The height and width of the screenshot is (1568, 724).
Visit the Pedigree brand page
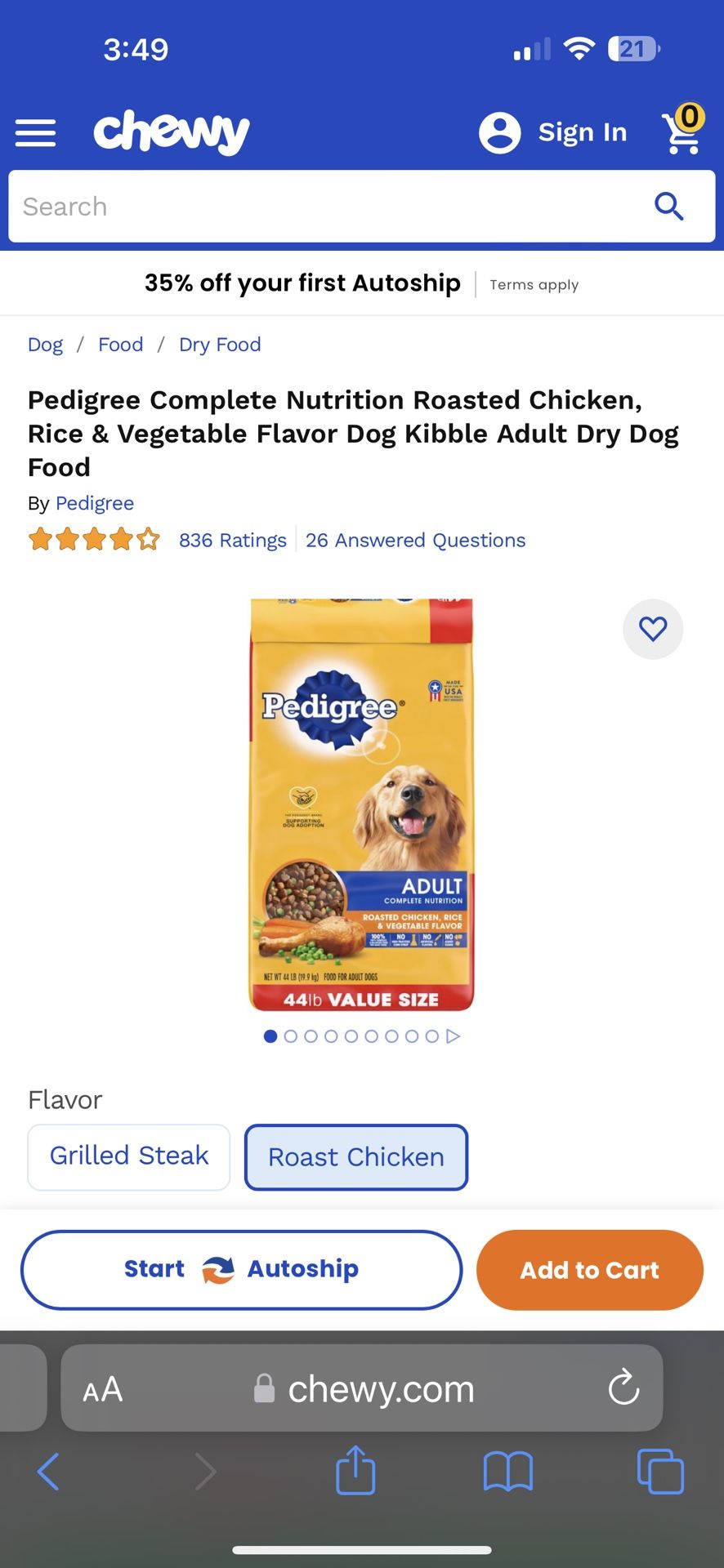(95, 503)
